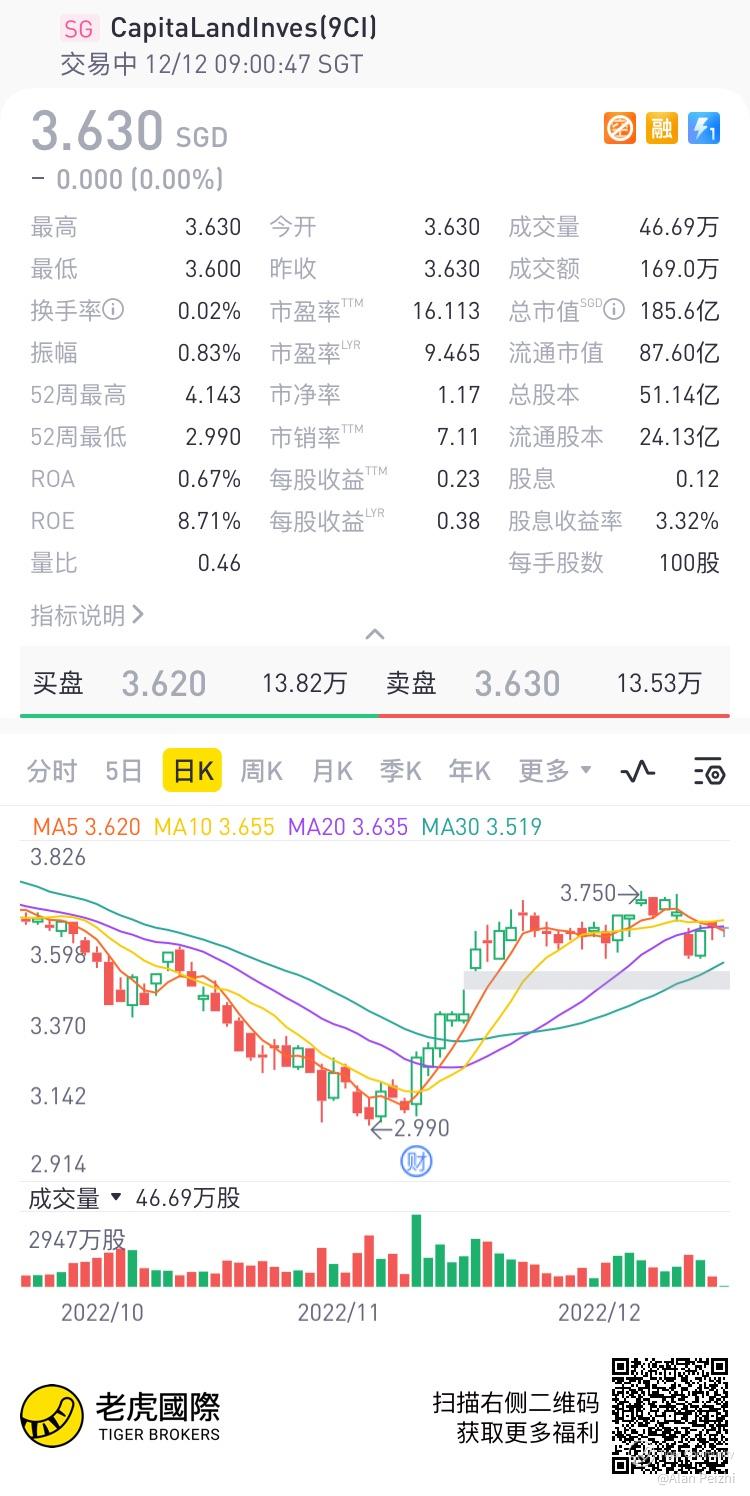Image resolution: width=750 pixels, height=1496 pixels.
Task: Open the 买盘 卖盘 order book row
Action: [x=375, y=684]
